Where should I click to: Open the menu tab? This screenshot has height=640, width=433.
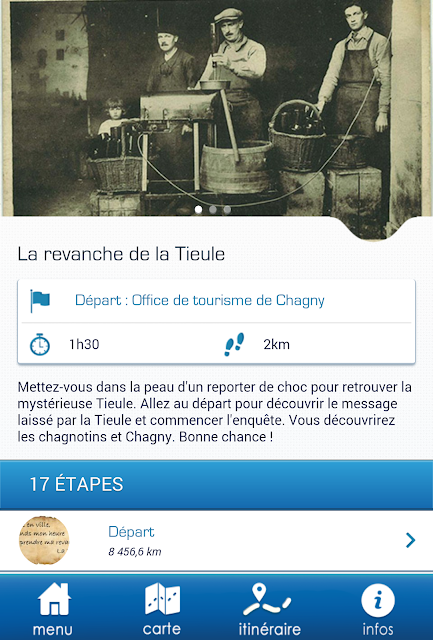click(x=53, y=608)
